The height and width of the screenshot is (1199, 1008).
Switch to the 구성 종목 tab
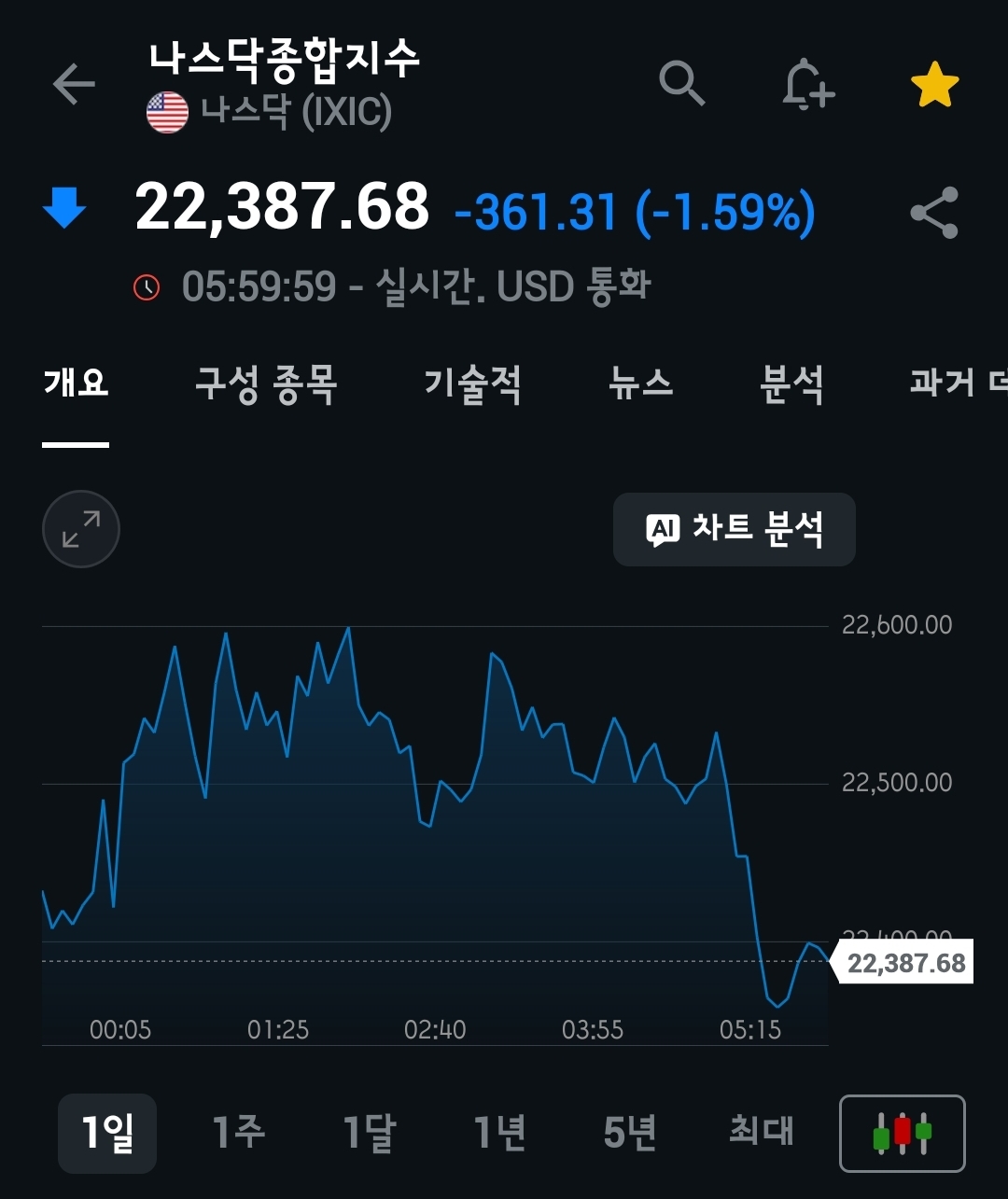(266, 383)
